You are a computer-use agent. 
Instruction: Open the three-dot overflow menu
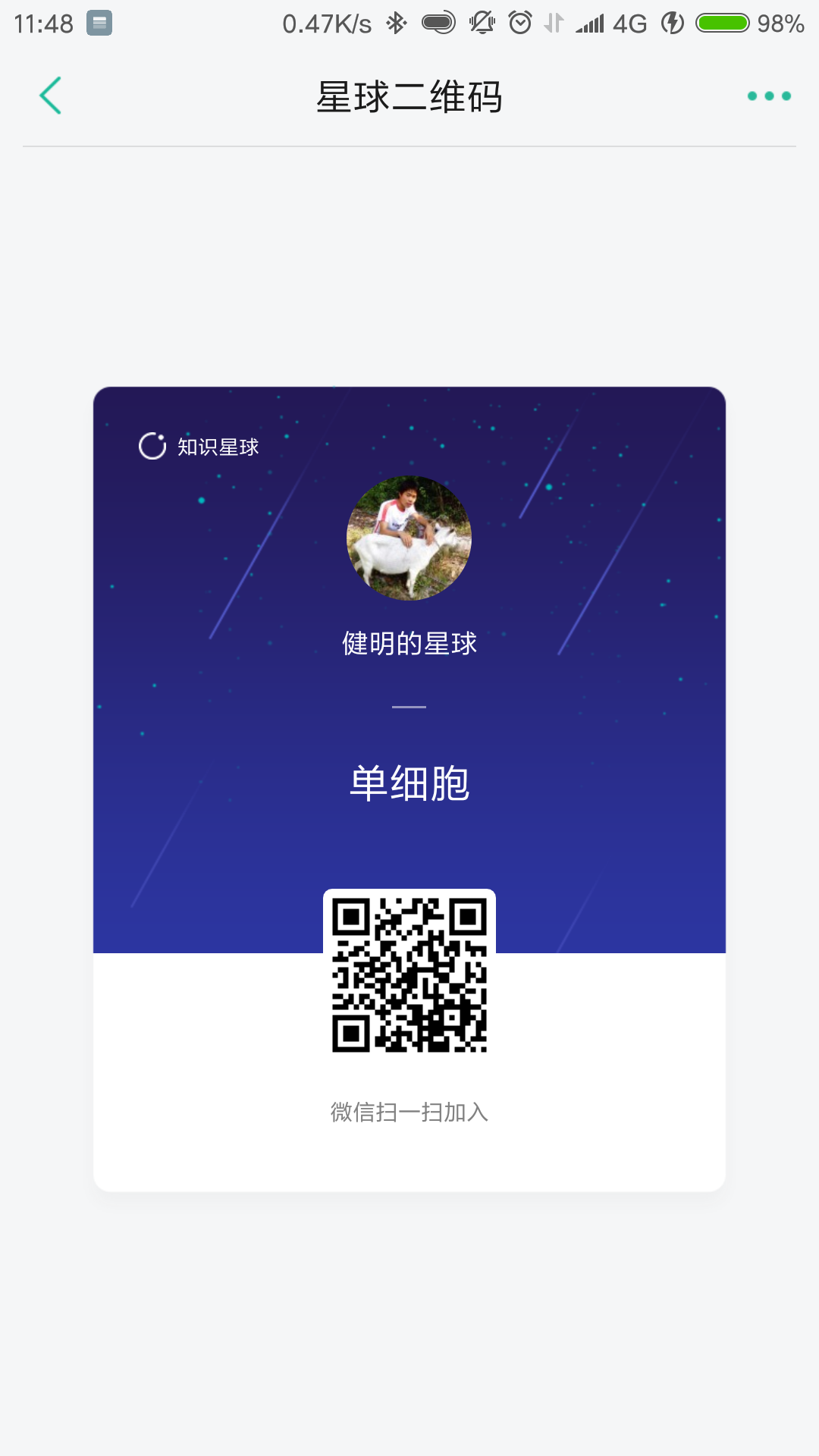(x=769, y=96)
